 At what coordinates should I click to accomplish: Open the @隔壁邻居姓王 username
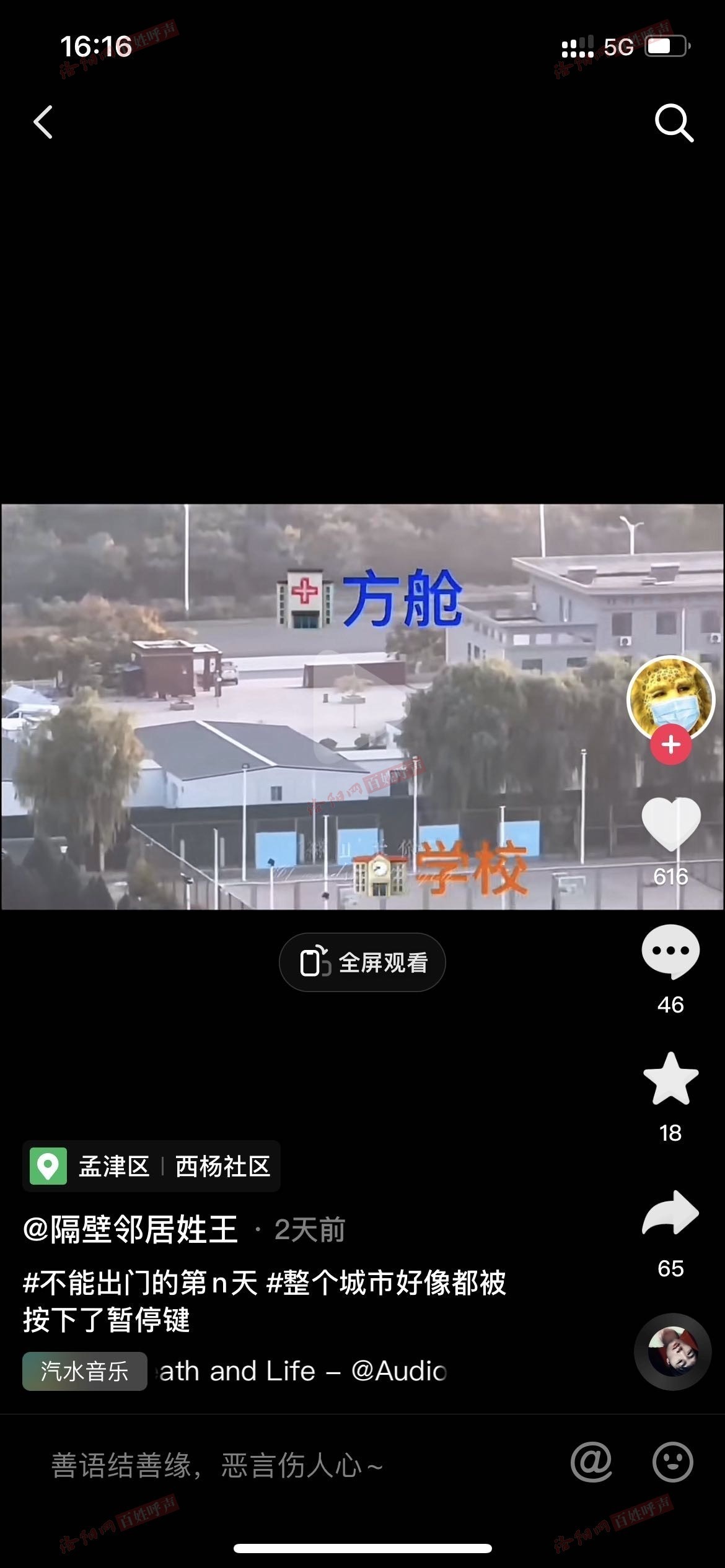pos(131,1229)
